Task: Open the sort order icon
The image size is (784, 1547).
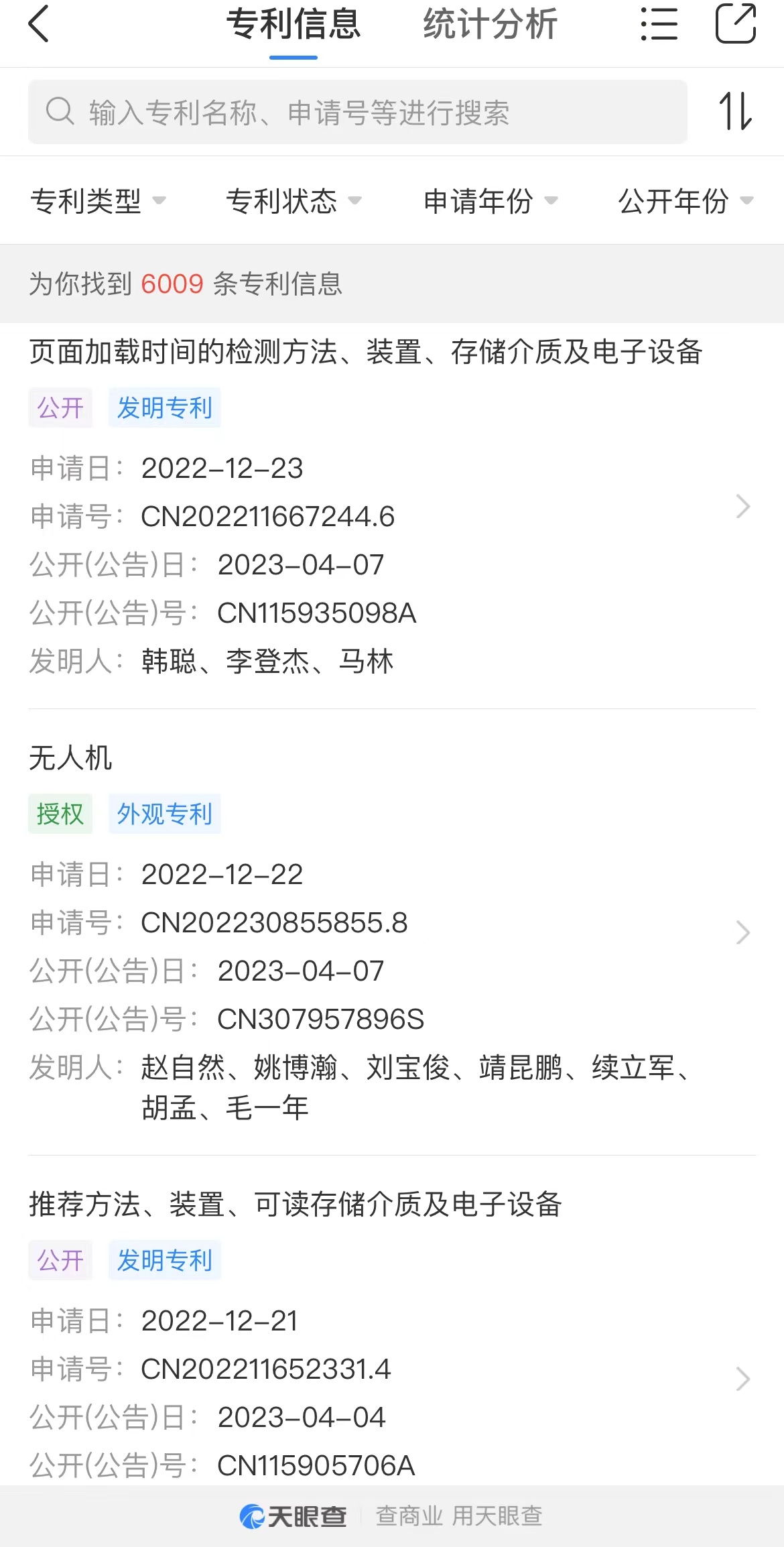Action: (x=735, y=111)
